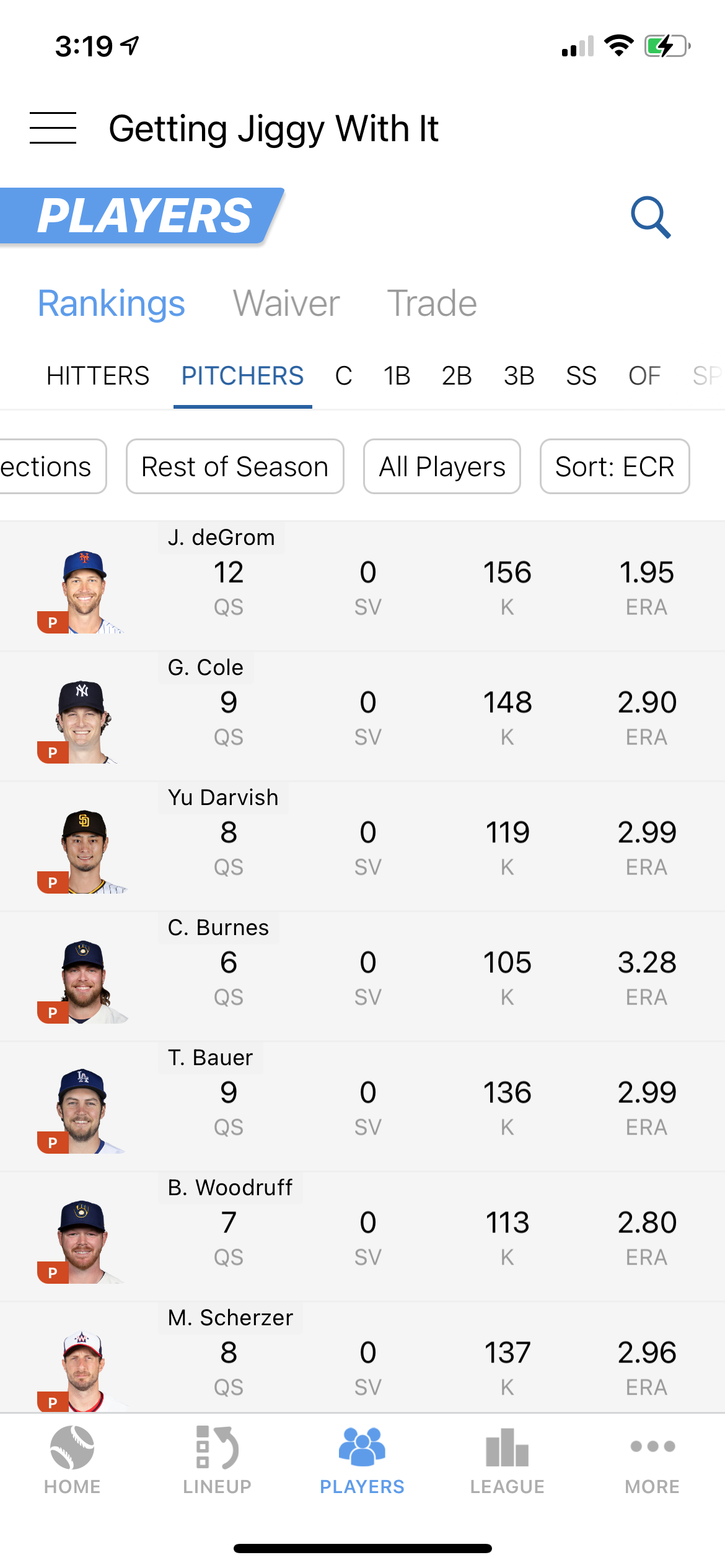
Task: Open the hamburger drawer menu
Action: coord(53,128)
